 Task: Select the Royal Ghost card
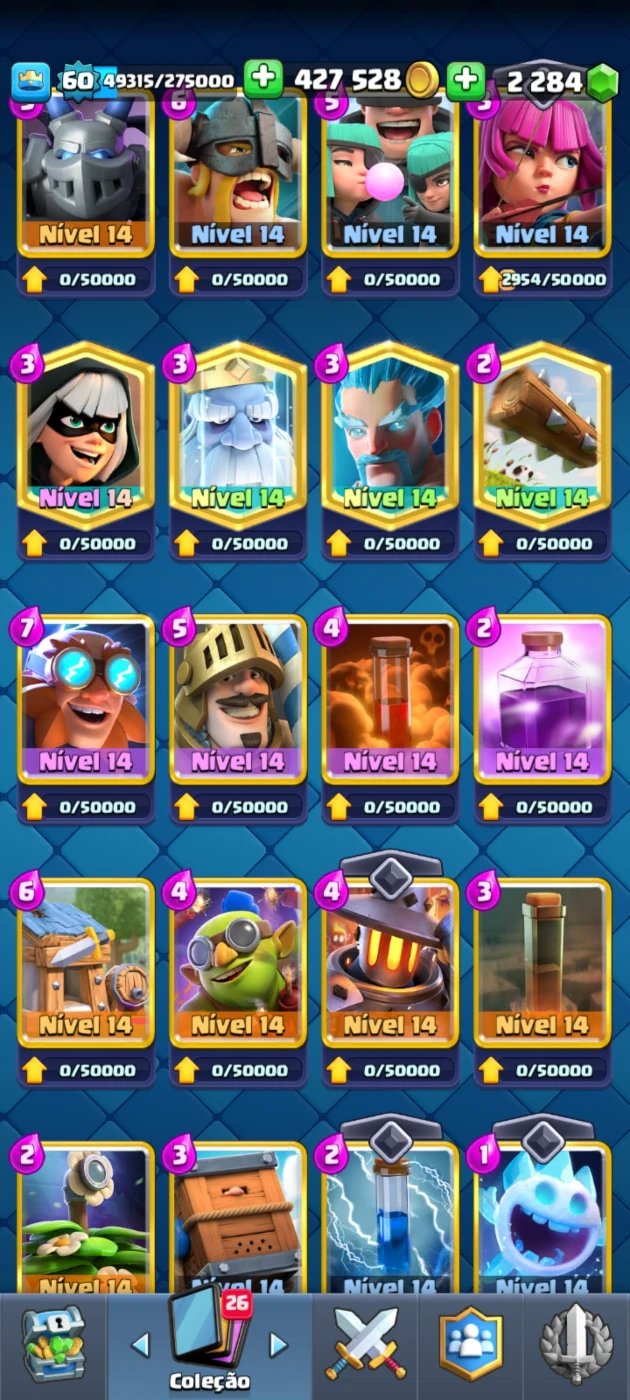[x=238, y=434]
